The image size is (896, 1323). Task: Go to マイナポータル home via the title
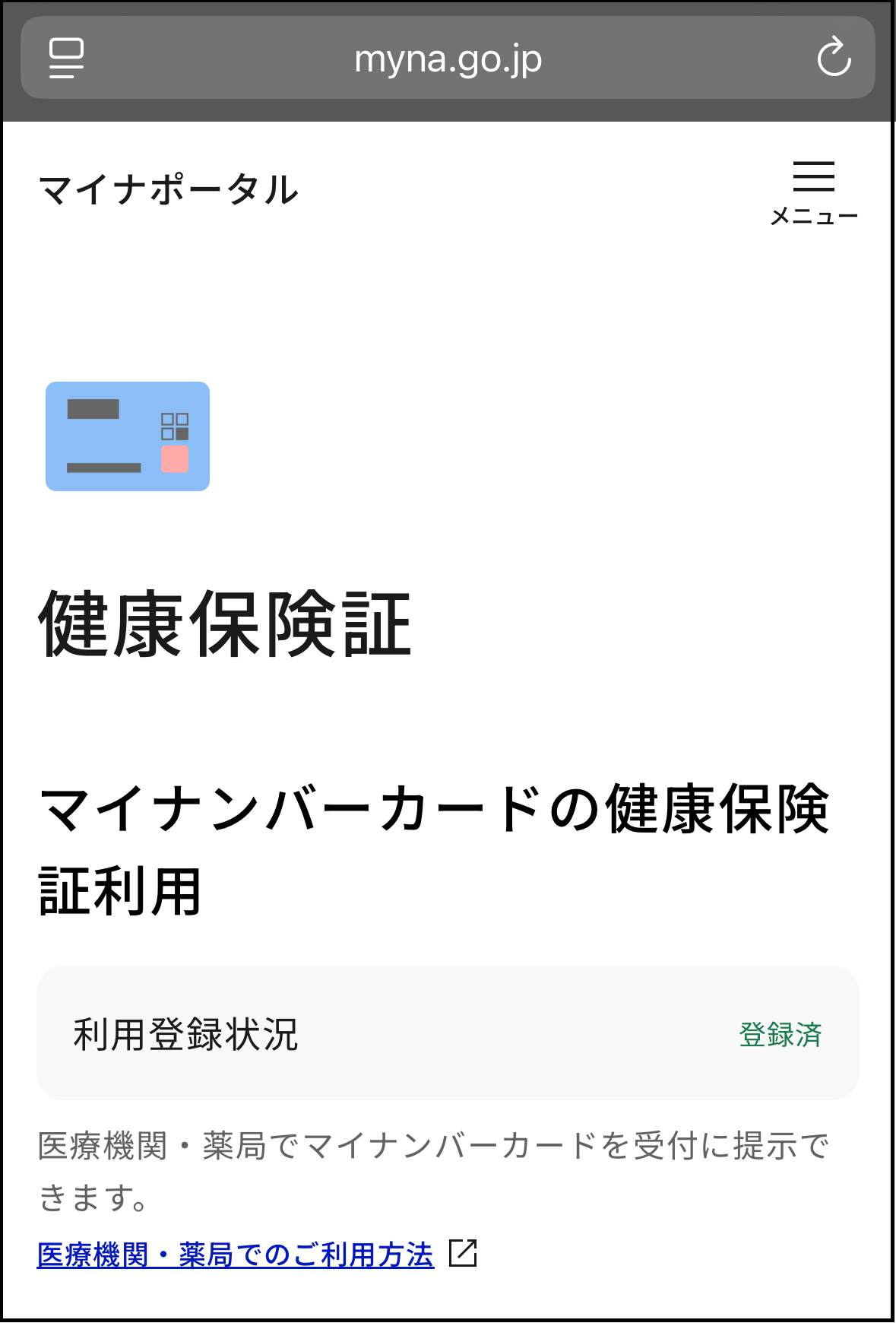[169, 189]
